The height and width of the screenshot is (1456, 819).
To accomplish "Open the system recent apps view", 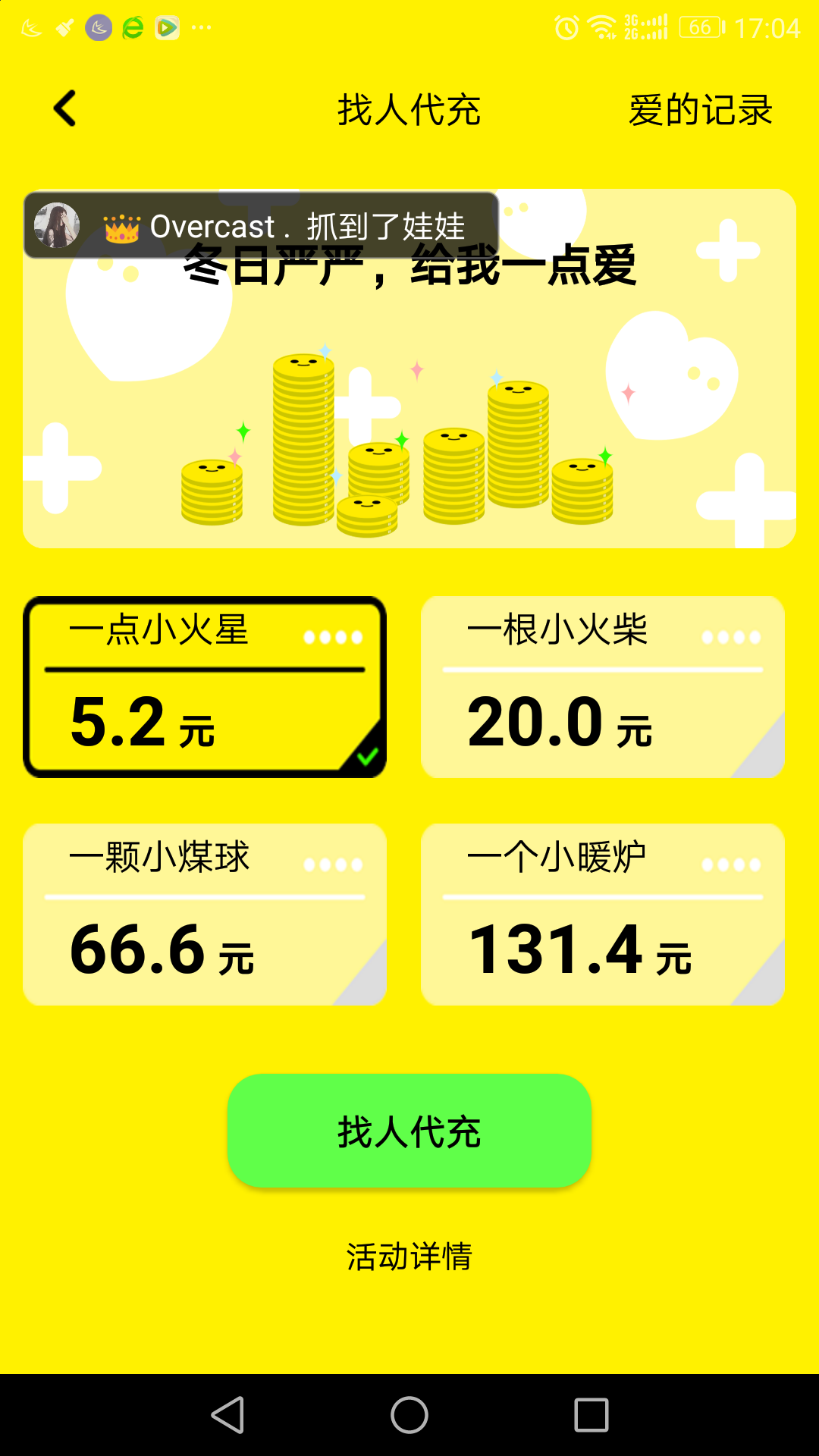I will [591, 1415].
